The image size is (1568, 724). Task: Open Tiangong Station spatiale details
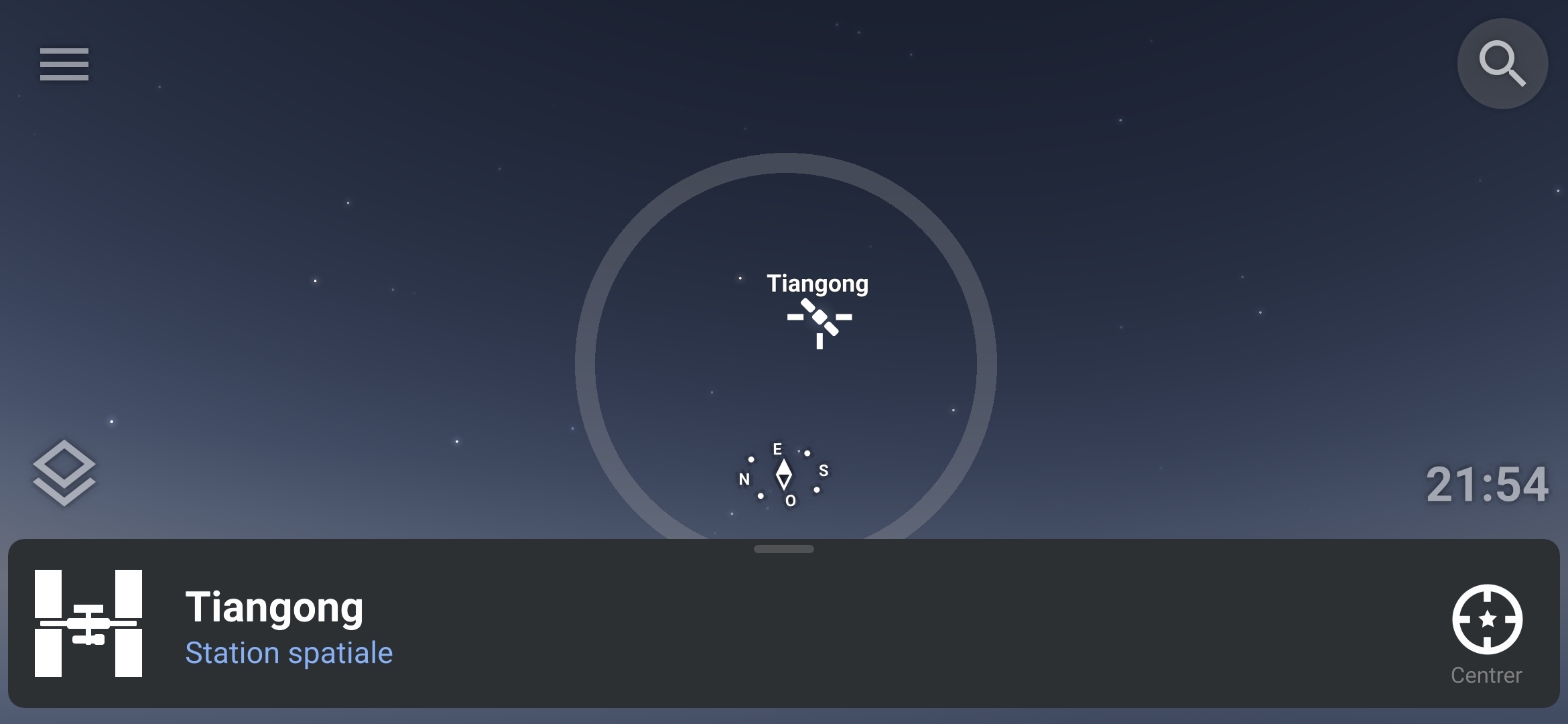click(x=288, y=627)
